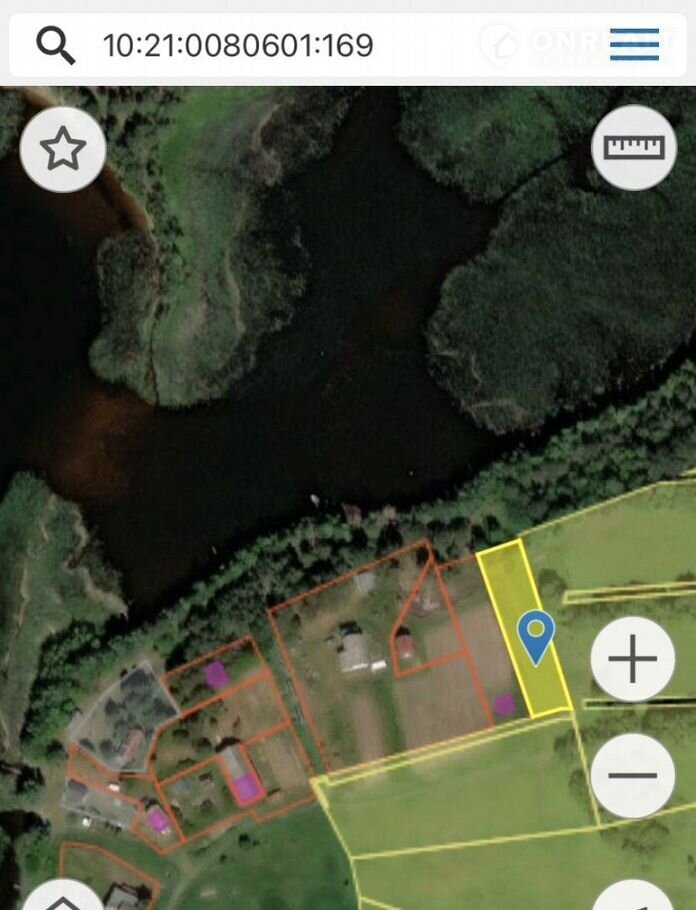
Task: Tap the magnifying glass search icon
Action: (55, 44)
